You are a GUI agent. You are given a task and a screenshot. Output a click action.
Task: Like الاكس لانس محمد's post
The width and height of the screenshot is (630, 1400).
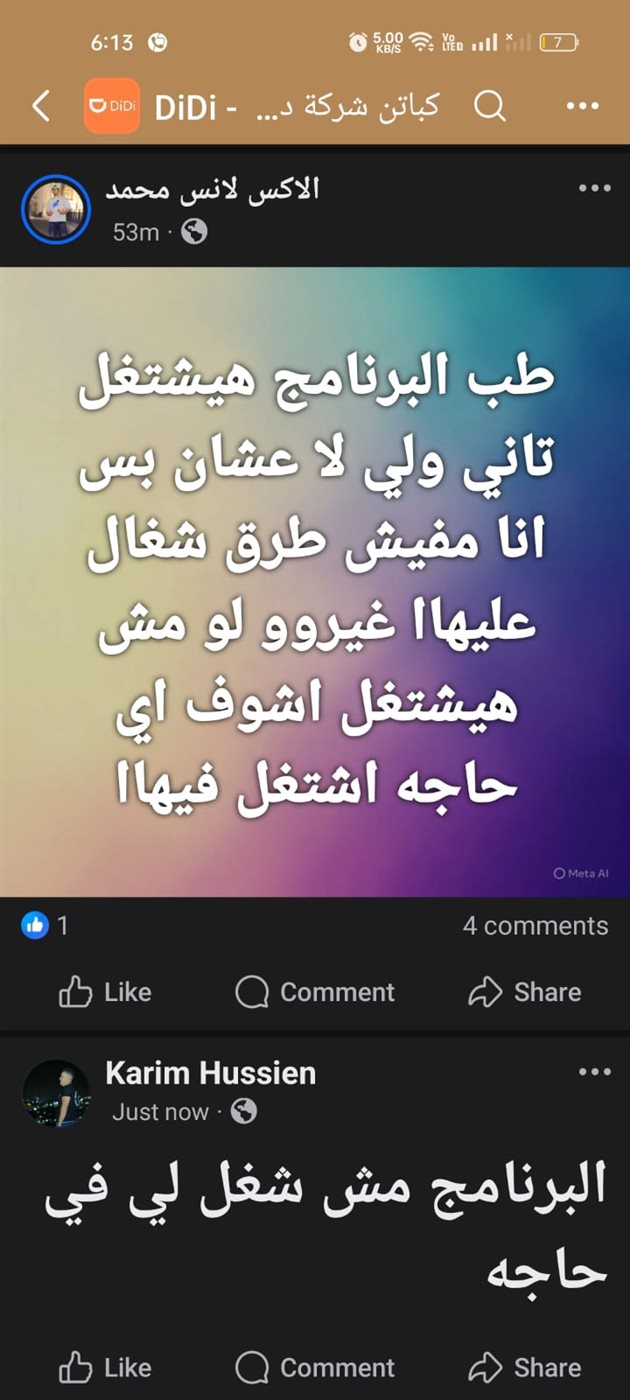(x=105, y=992)
